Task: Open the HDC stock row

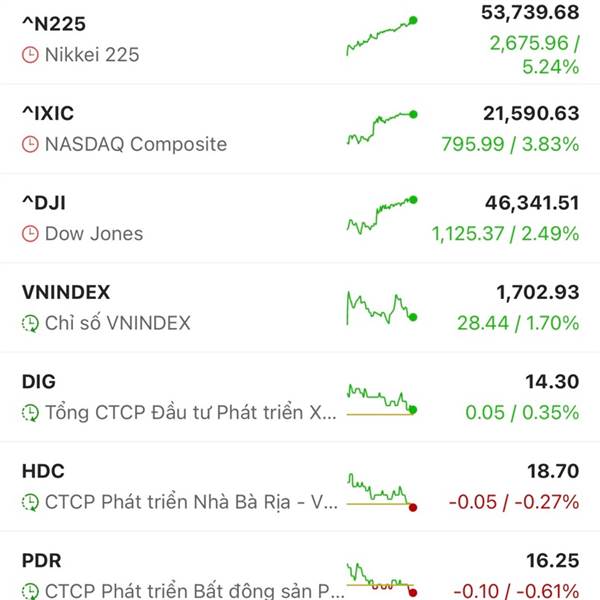Action: (300, 487)
